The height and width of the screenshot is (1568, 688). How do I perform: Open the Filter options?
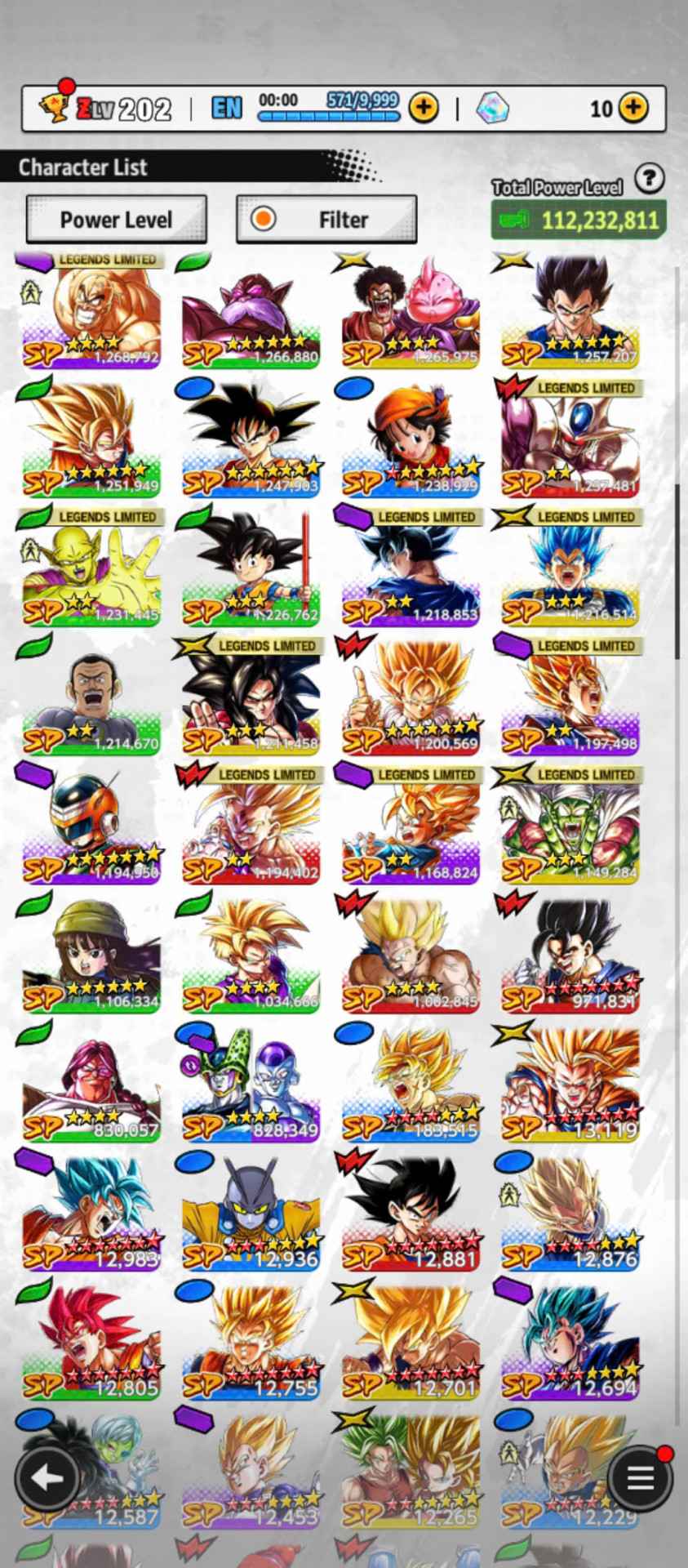(x=326, y=219)
